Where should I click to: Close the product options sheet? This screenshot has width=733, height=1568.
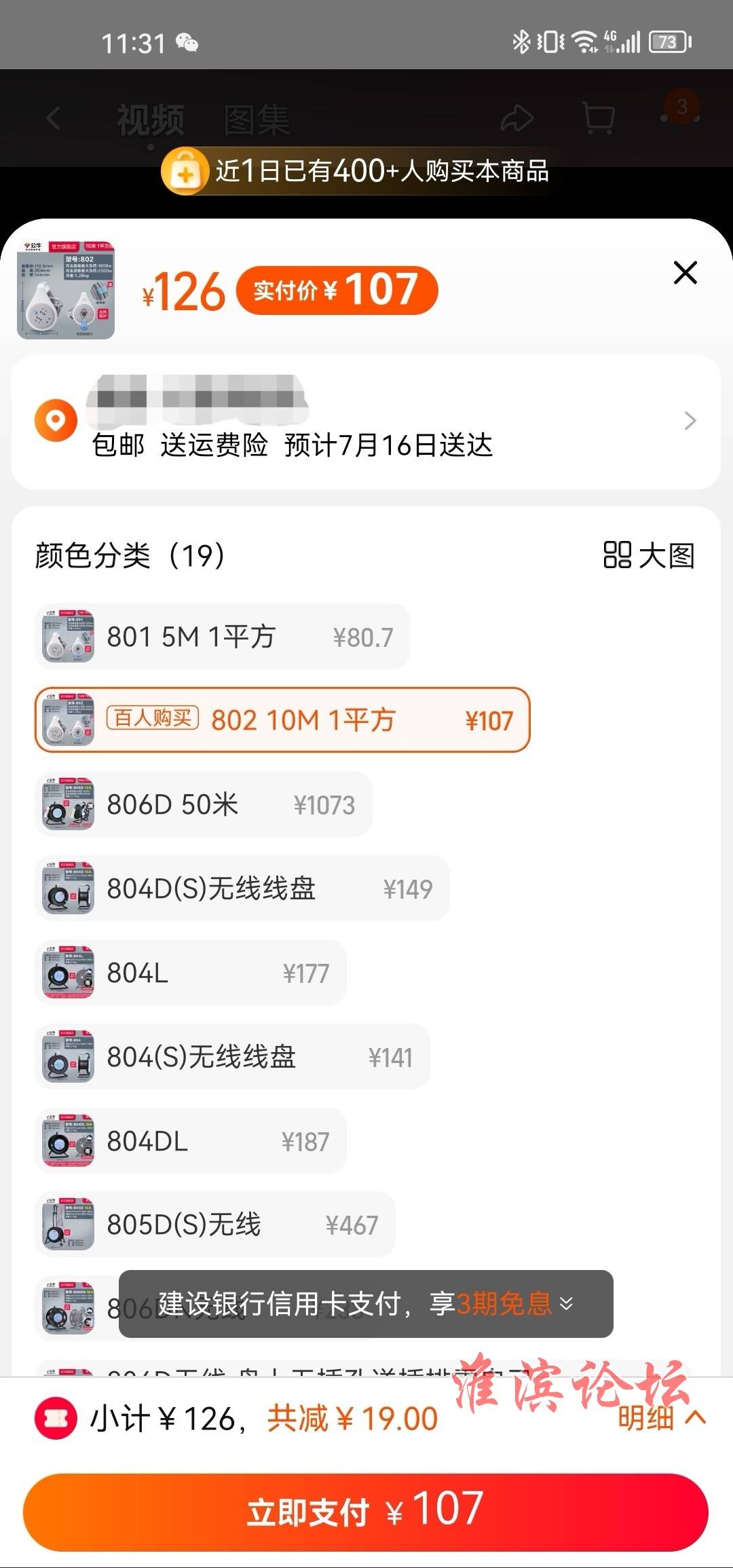coord(685,273)
